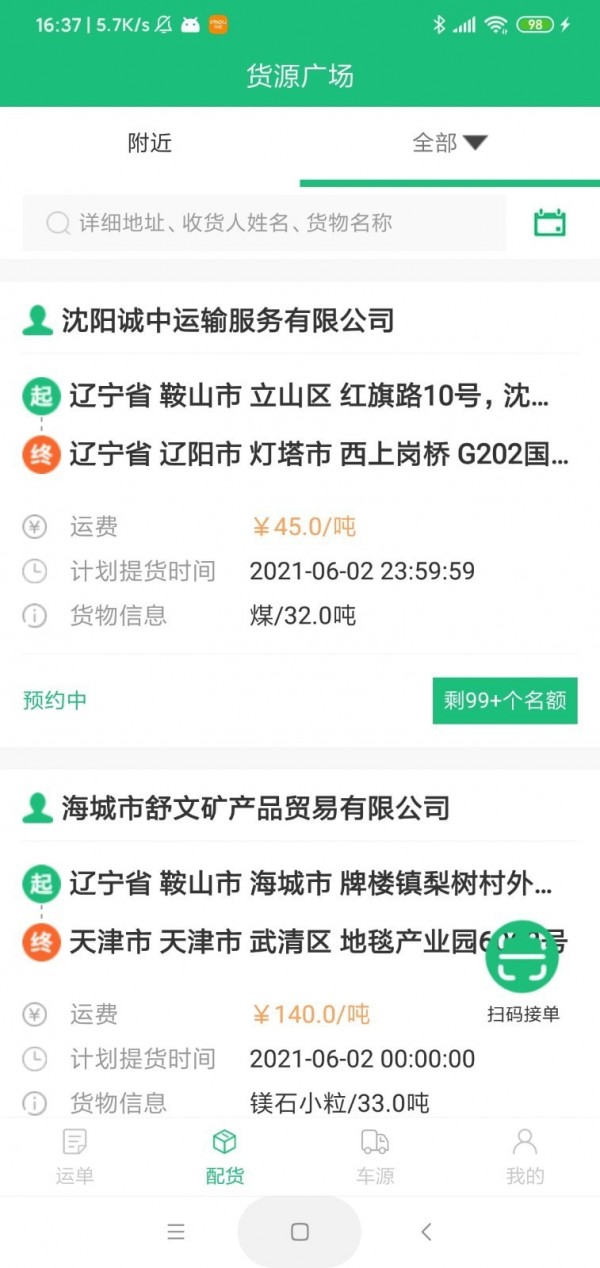Go to the 运单 tab
This screenshot has height=1268, width=600.
click(x=75, y=1156)
